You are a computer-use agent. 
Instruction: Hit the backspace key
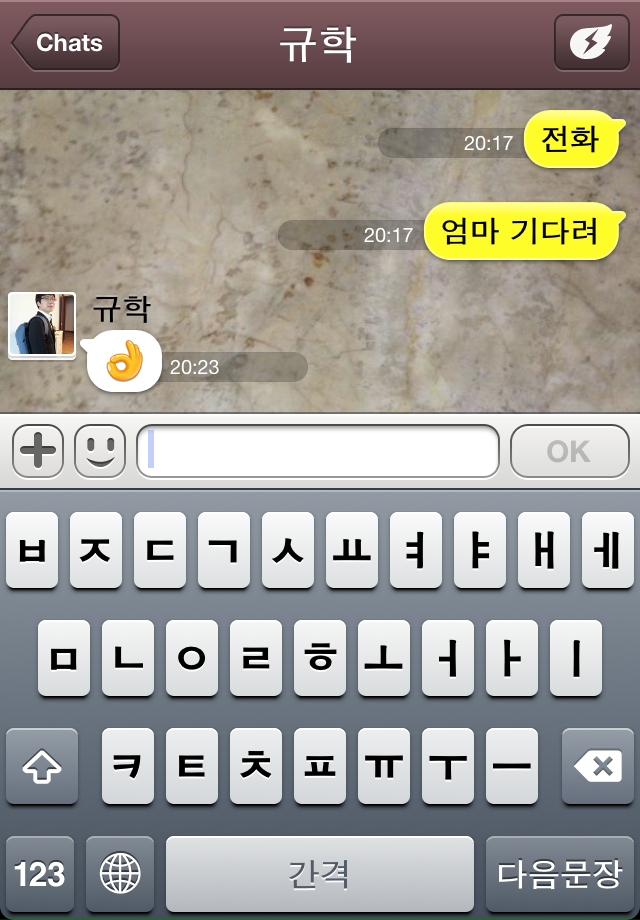coord(598,767)
